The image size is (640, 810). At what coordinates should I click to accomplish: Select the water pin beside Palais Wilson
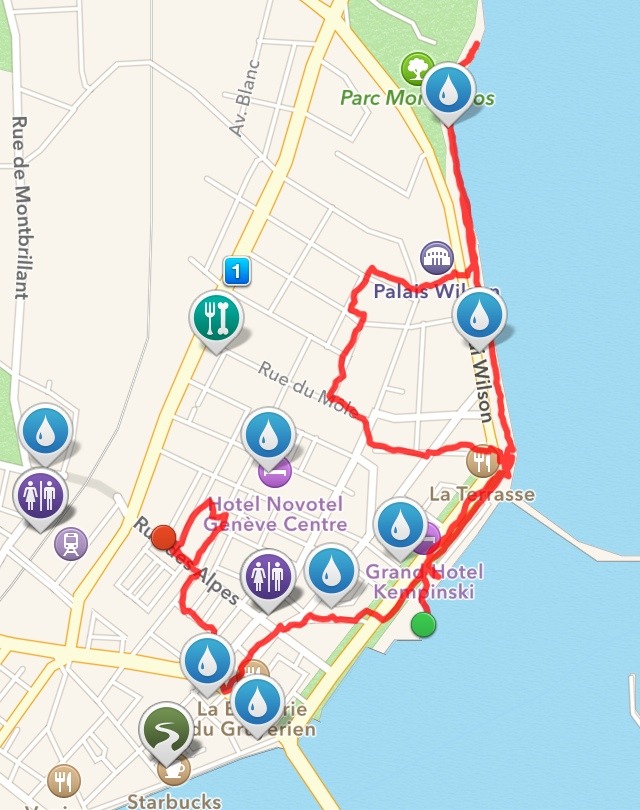tap(479, 315)
